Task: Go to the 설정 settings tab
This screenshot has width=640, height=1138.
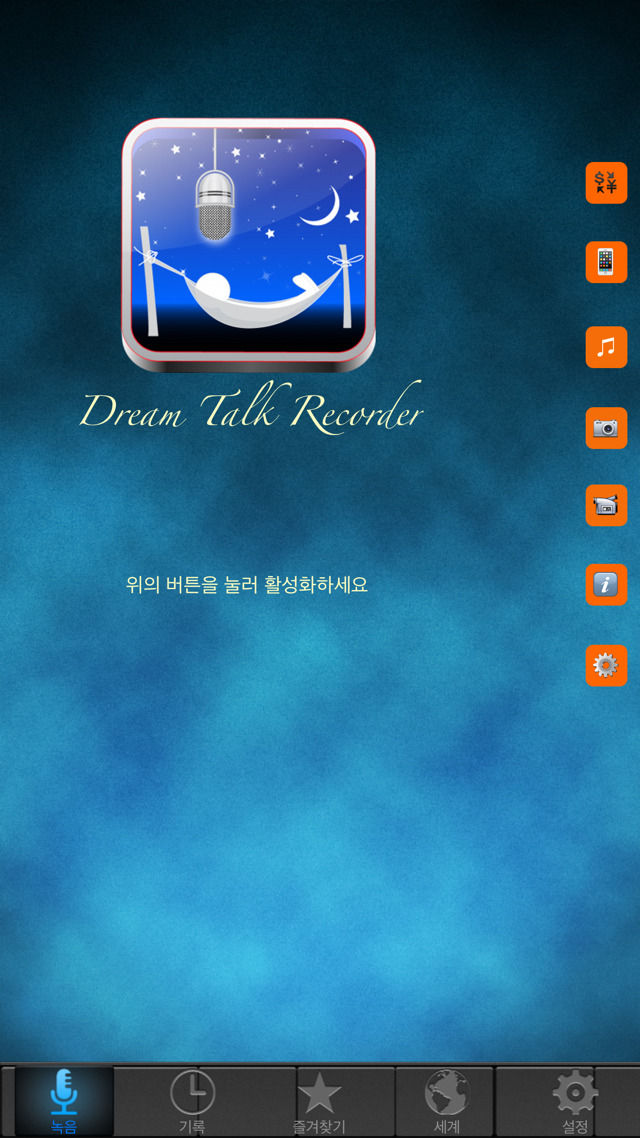Action: (x=575, y=1100)
